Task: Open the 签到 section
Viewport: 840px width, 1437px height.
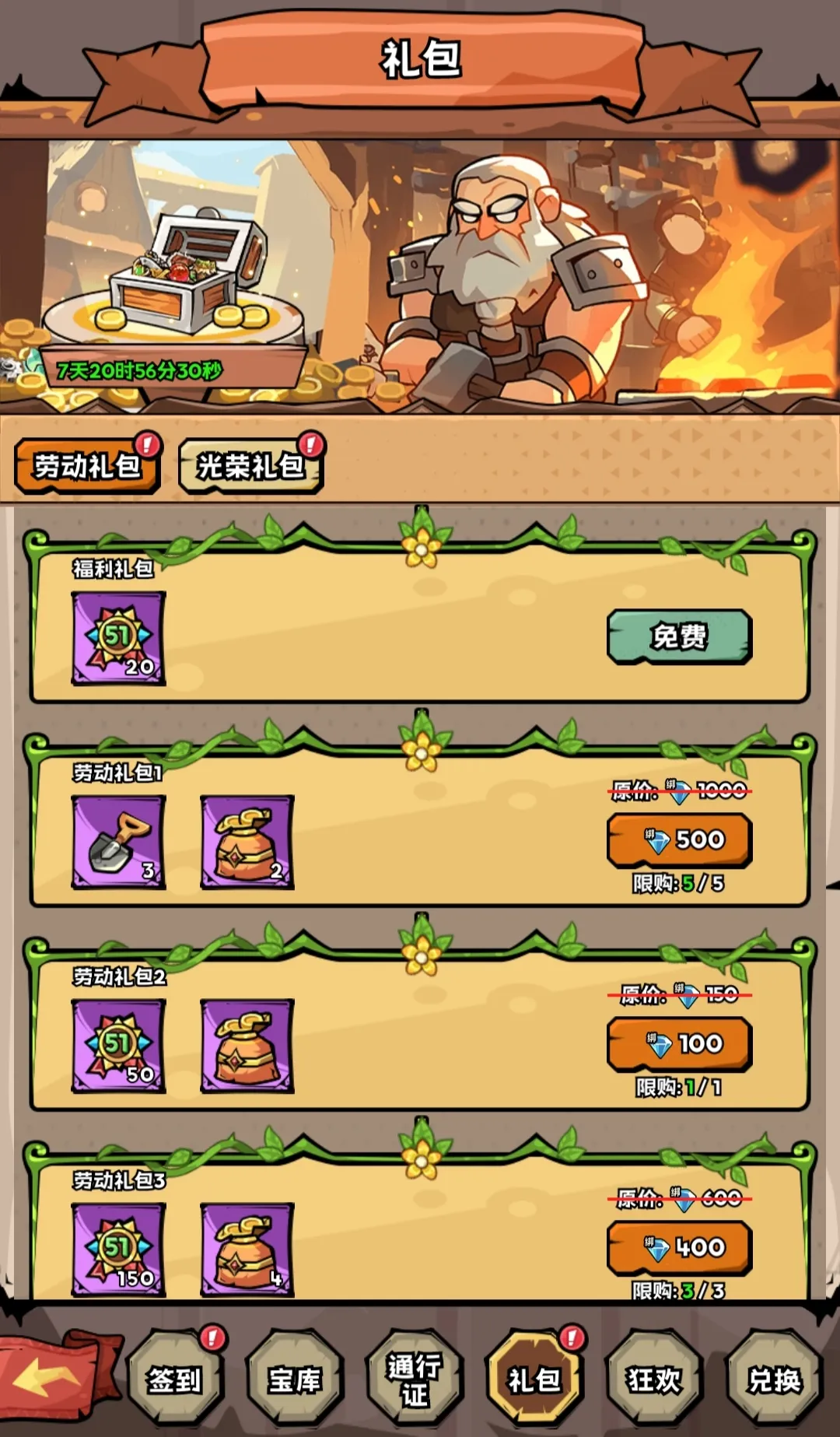Action: pos(175,1379)
